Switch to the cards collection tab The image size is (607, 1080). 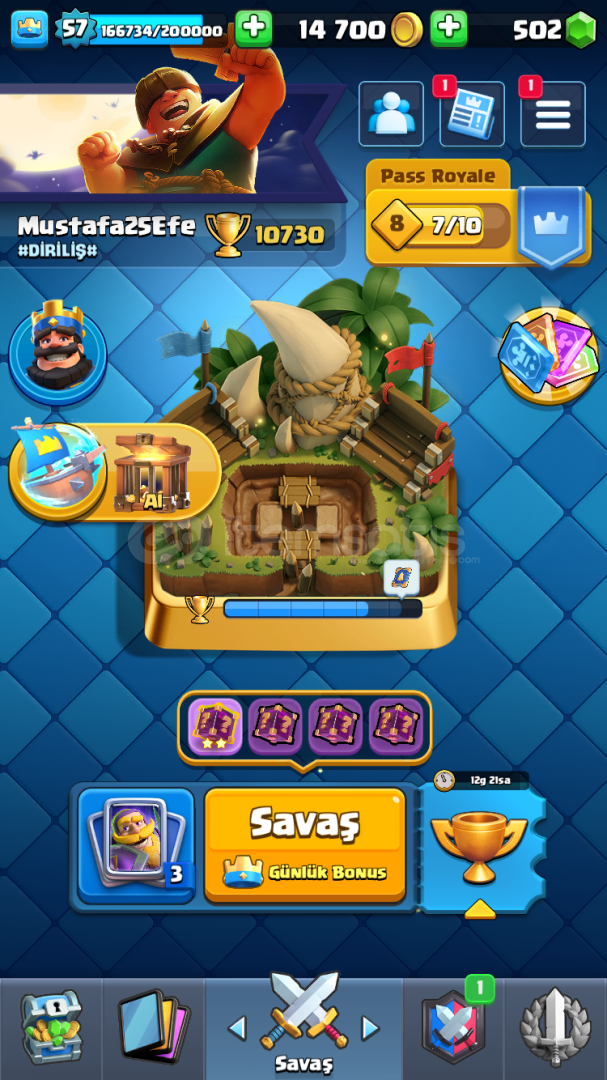tap(152, 1027)
